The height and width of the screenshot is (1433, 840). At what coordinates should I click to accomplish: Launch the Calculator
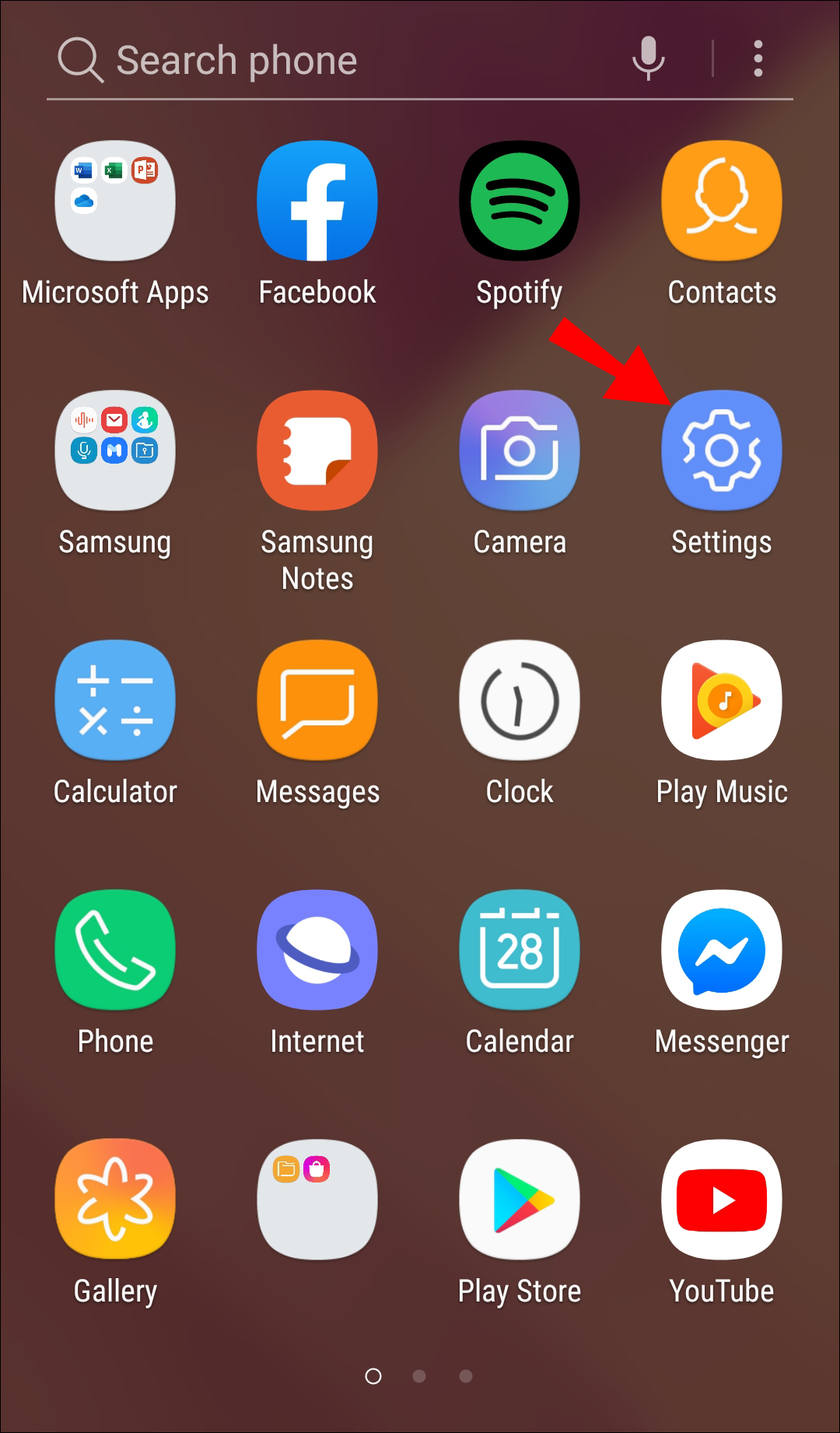click(x=115, y=700)
